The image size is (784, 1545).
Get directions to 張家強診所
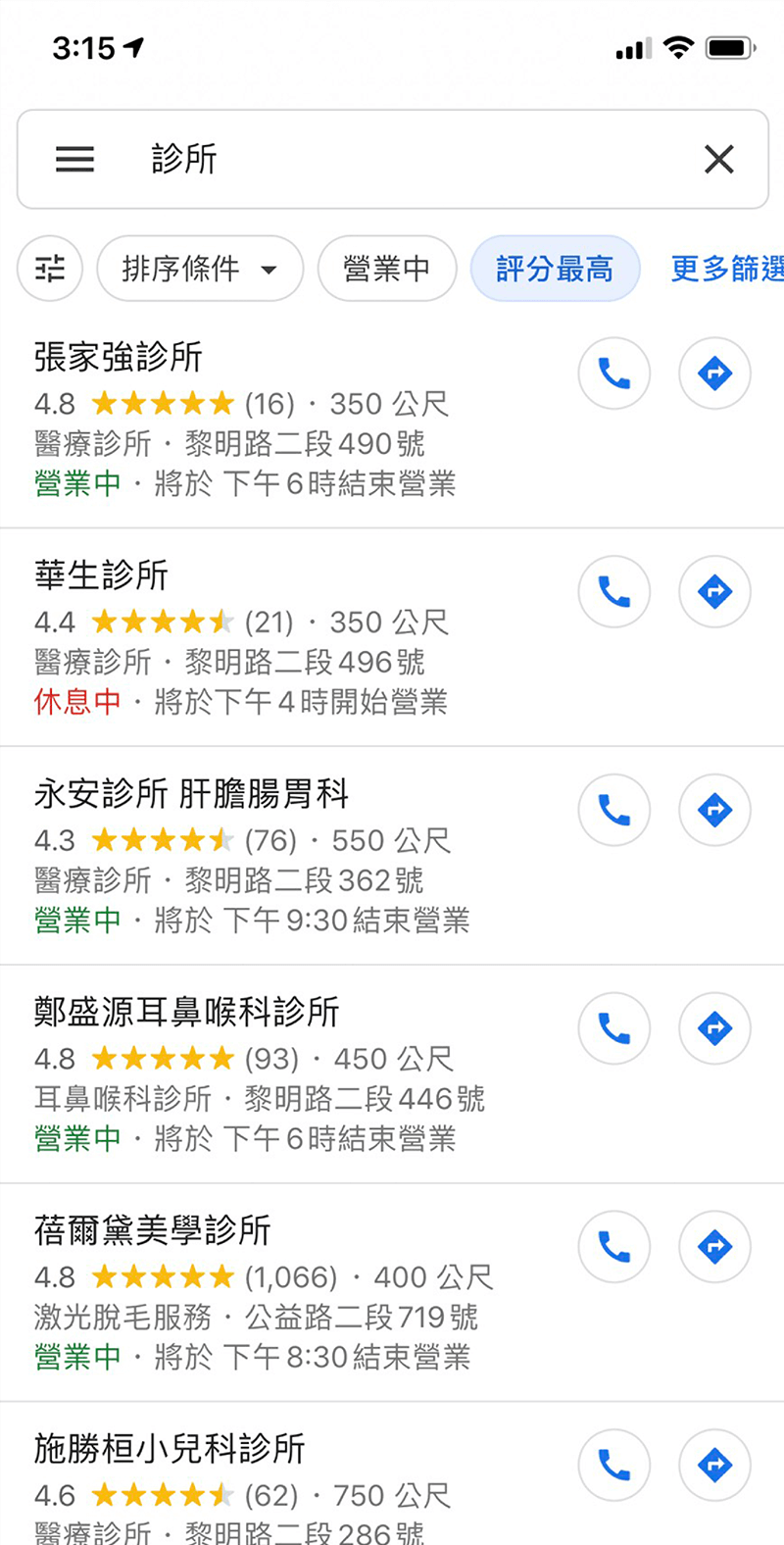pyautogui.click(x=714, y=374)
